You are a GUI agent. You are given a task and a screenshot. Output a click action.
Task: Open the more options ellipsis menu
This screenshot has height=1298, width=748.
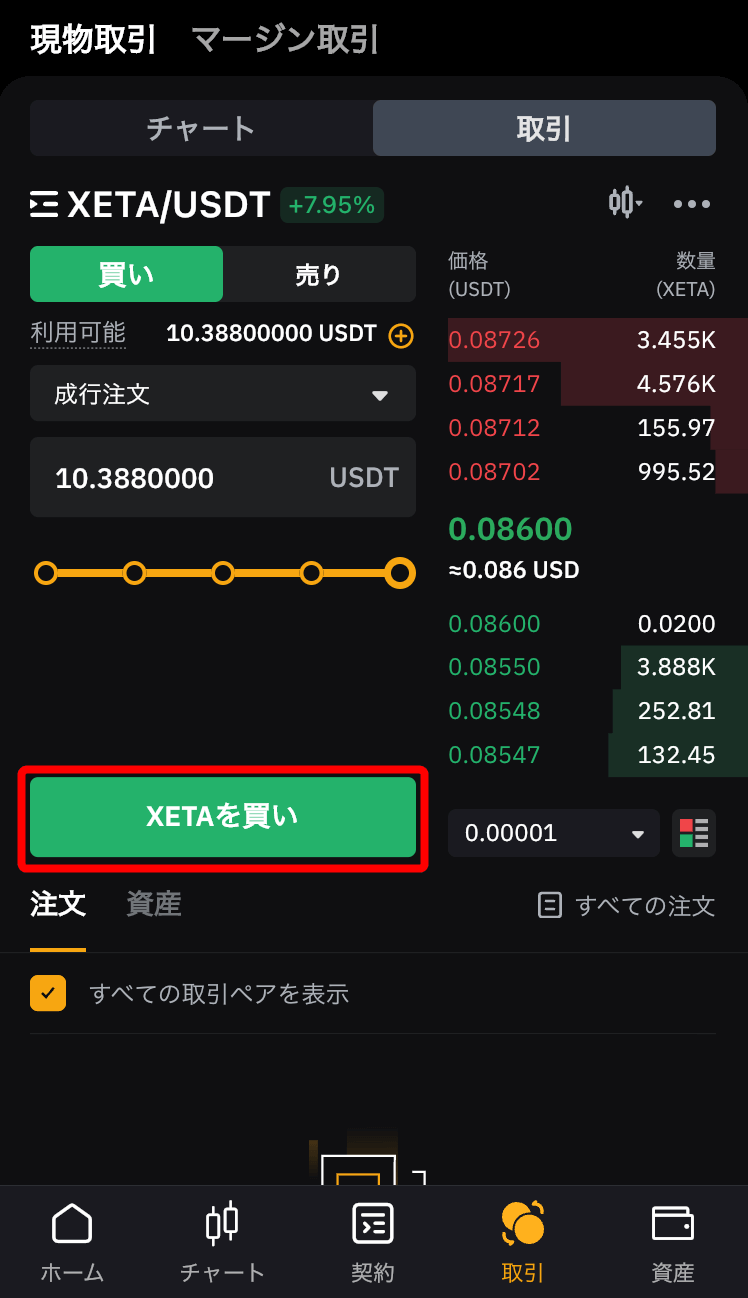[691, 204]
